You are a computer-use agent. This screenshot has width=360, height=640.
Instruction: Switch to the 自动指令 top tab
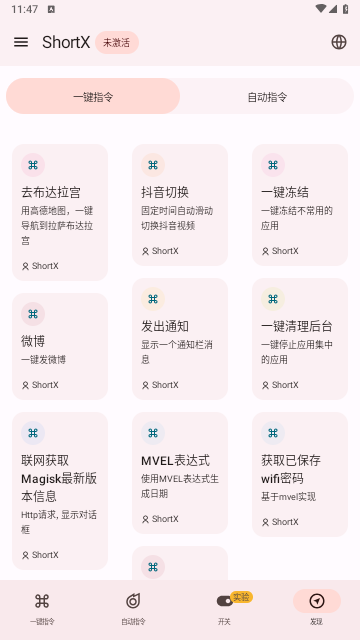point(267,97)
